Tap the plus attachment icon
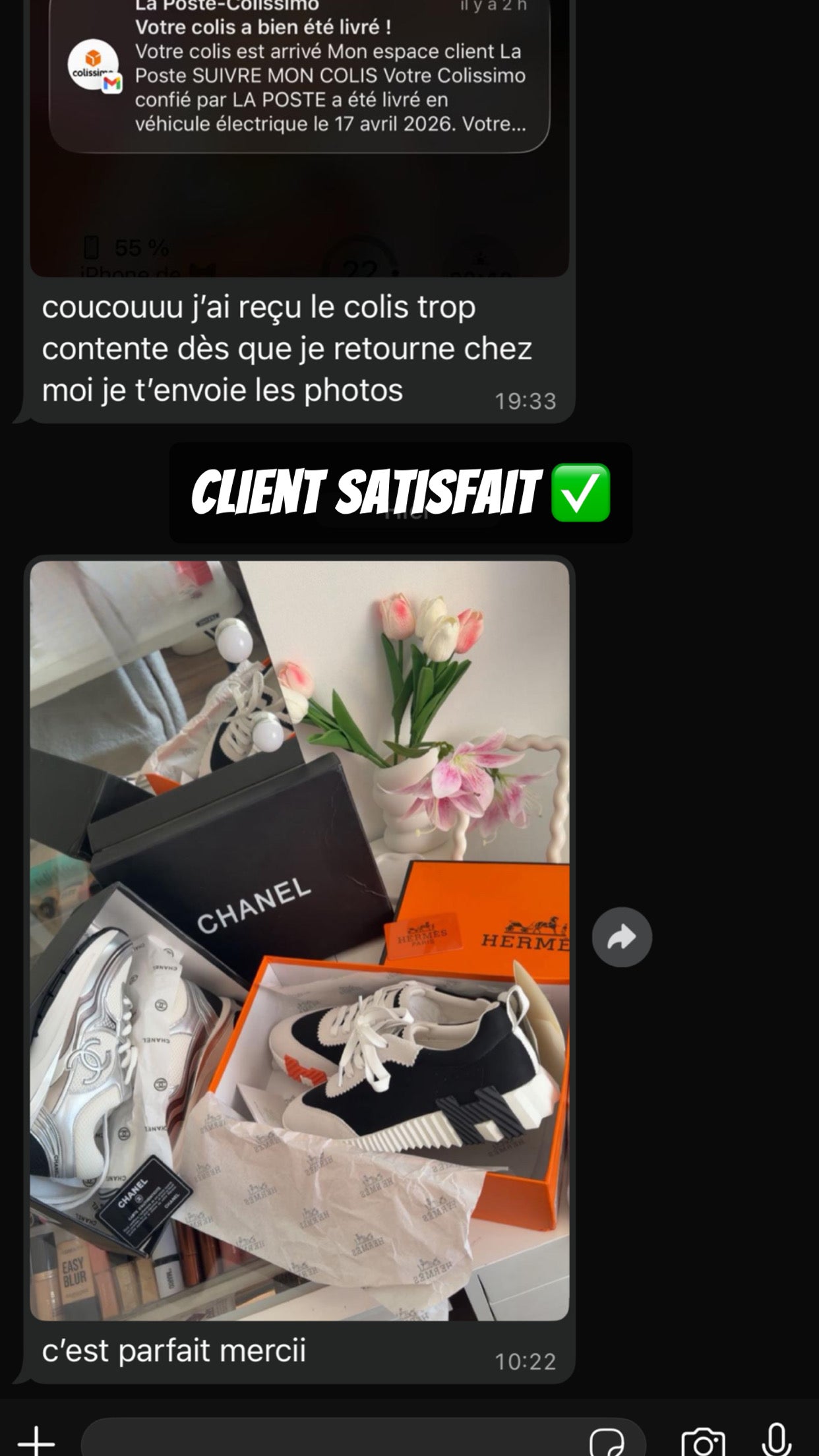 36,1440
